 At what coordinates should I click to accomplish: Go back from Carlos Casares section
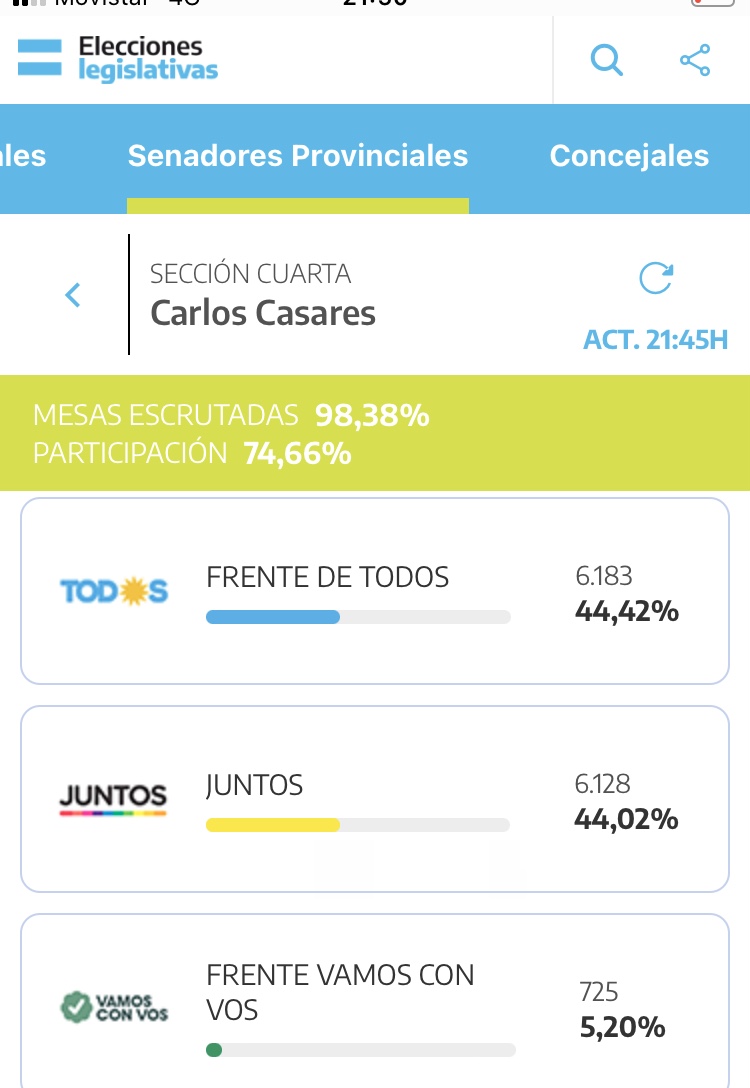(72, 295)
